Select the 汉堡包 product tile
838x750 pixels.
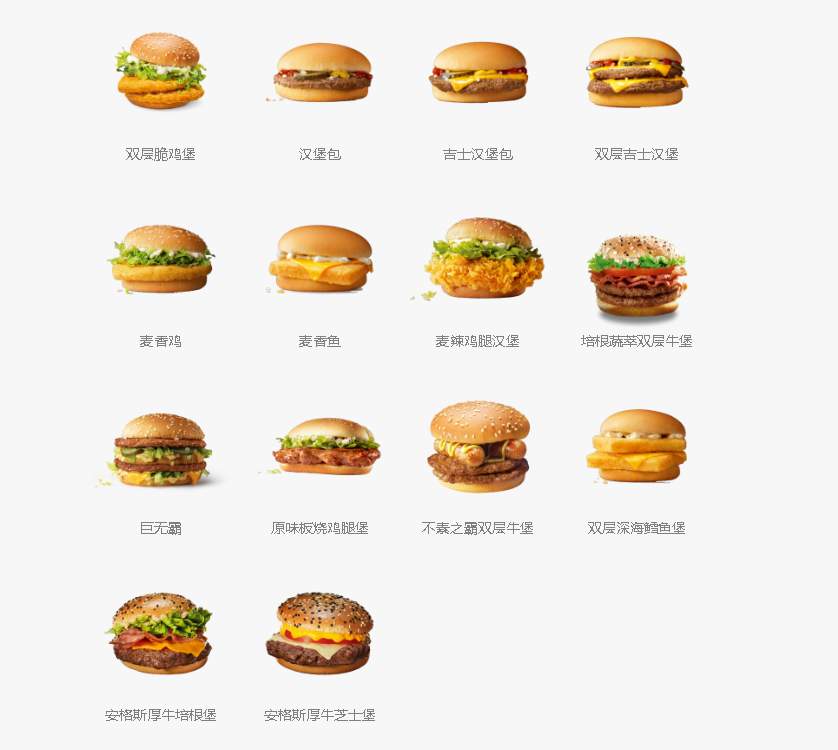[320, 72]
